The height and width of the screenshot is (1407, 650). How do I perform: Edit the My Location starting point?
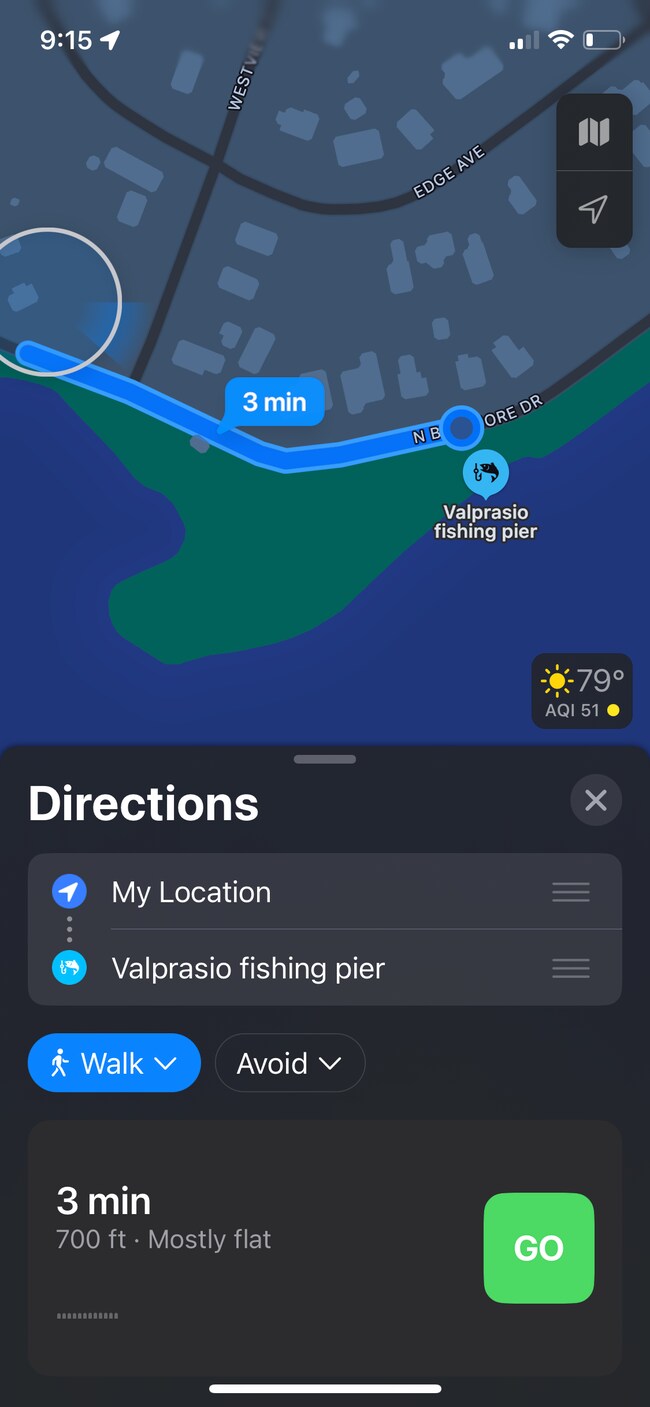pos(300,892)
